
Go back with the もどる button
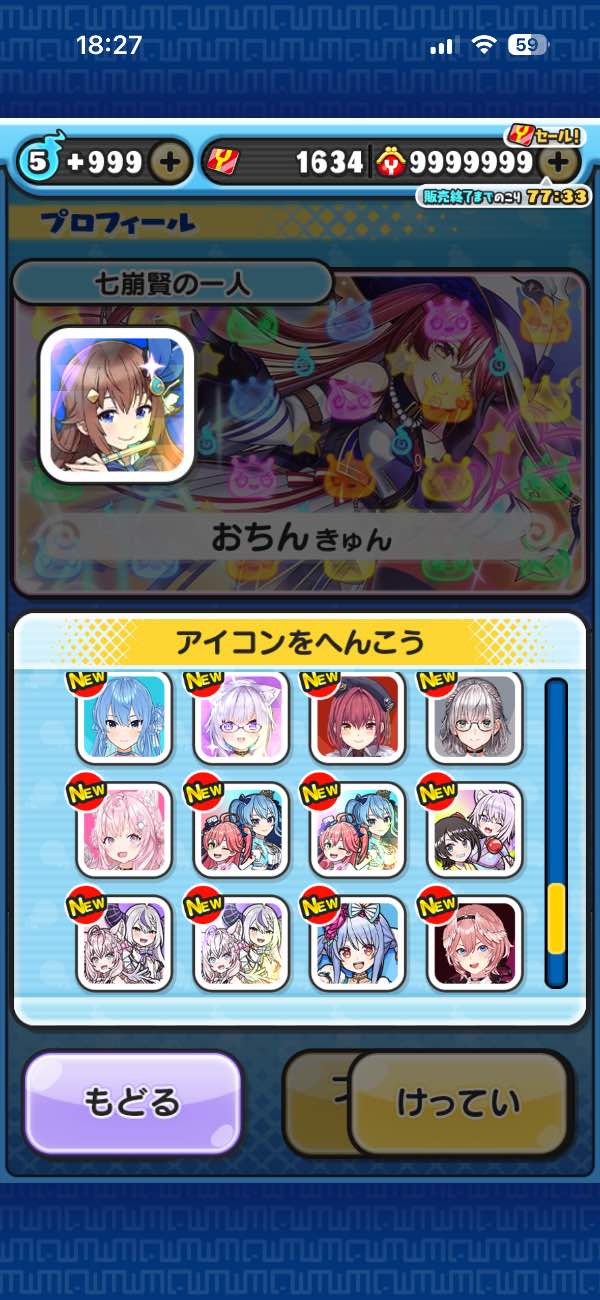tap(132, 1103)
